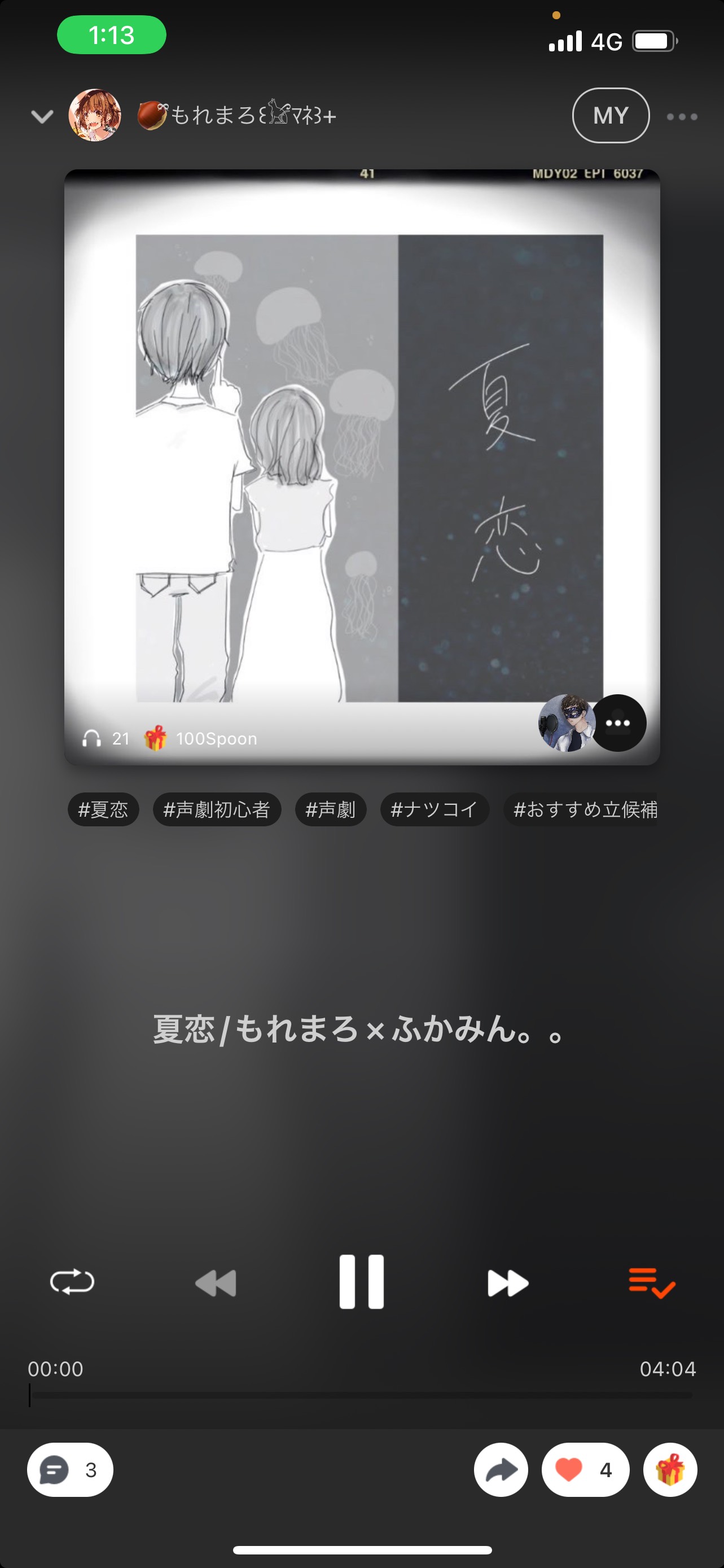This screenshot has height=1568, width=724.
Task: Tap the MY button
Action: [610, 116]
